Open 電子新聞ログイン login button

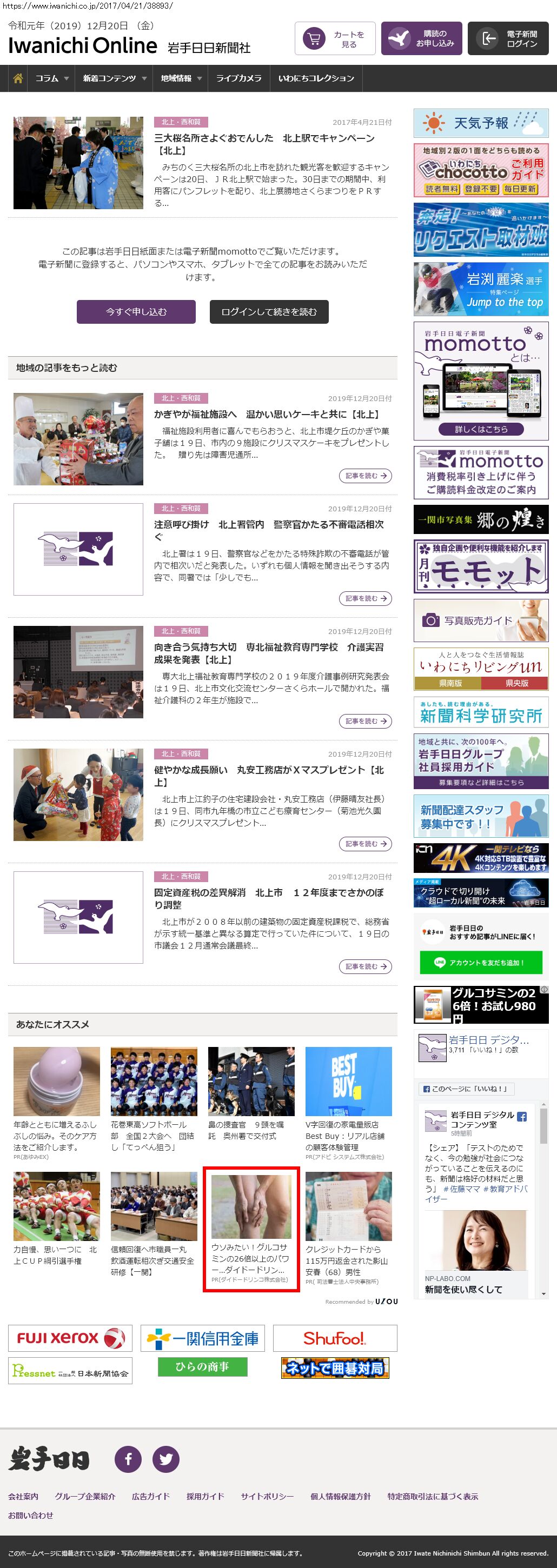click(x=508, y=39)
